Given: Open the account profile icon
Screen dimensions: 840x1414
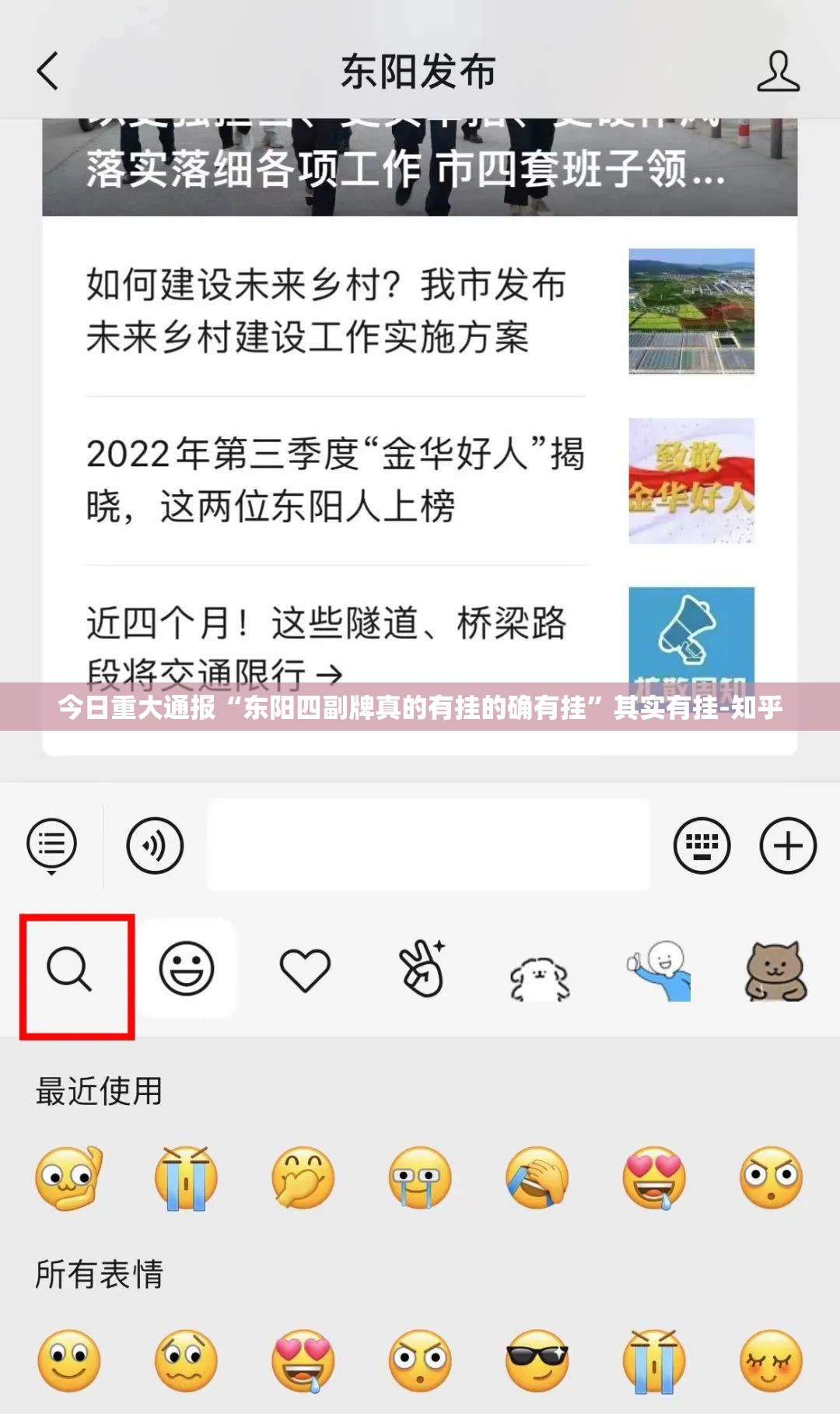Looking at the screenshot, I should coord(778,72).
